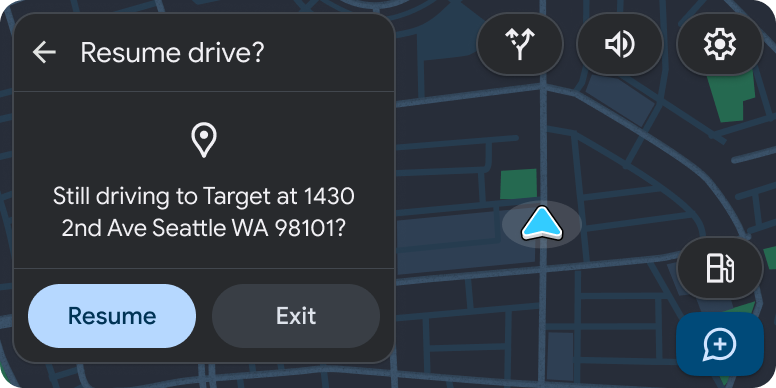The height and width of the screenshot is (388, 776).
Task: Resume the drive to Target
Action: point(112,316)
